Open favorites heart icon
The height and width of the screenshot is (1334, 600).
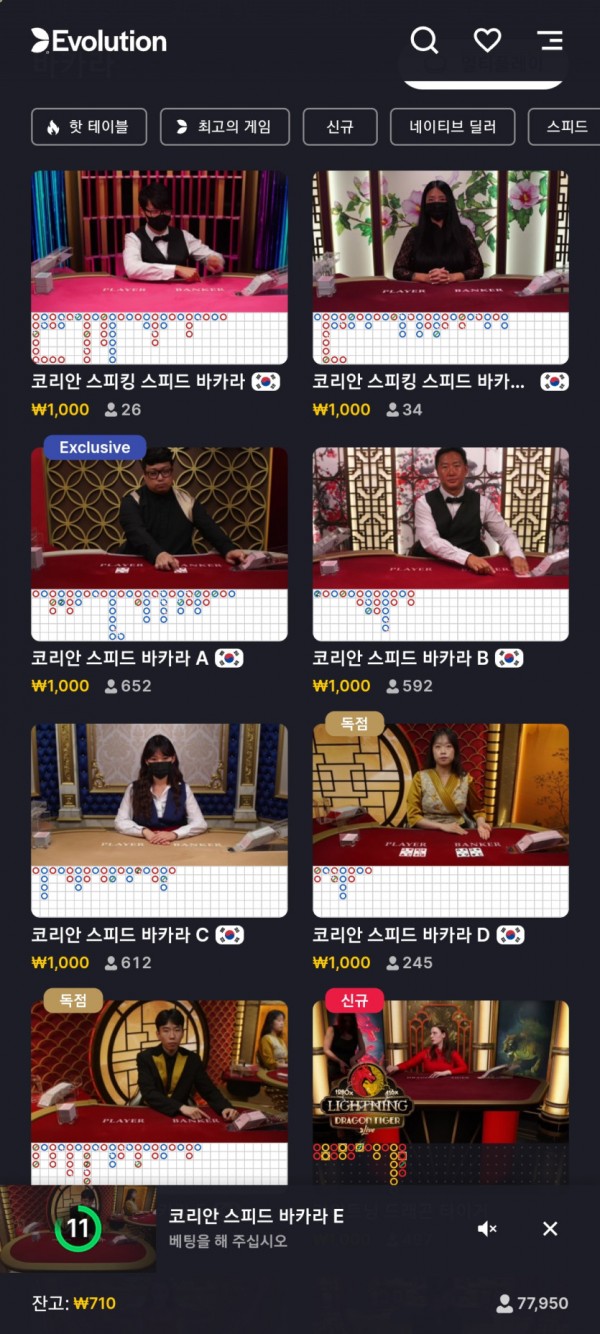(x=487, y=40)
